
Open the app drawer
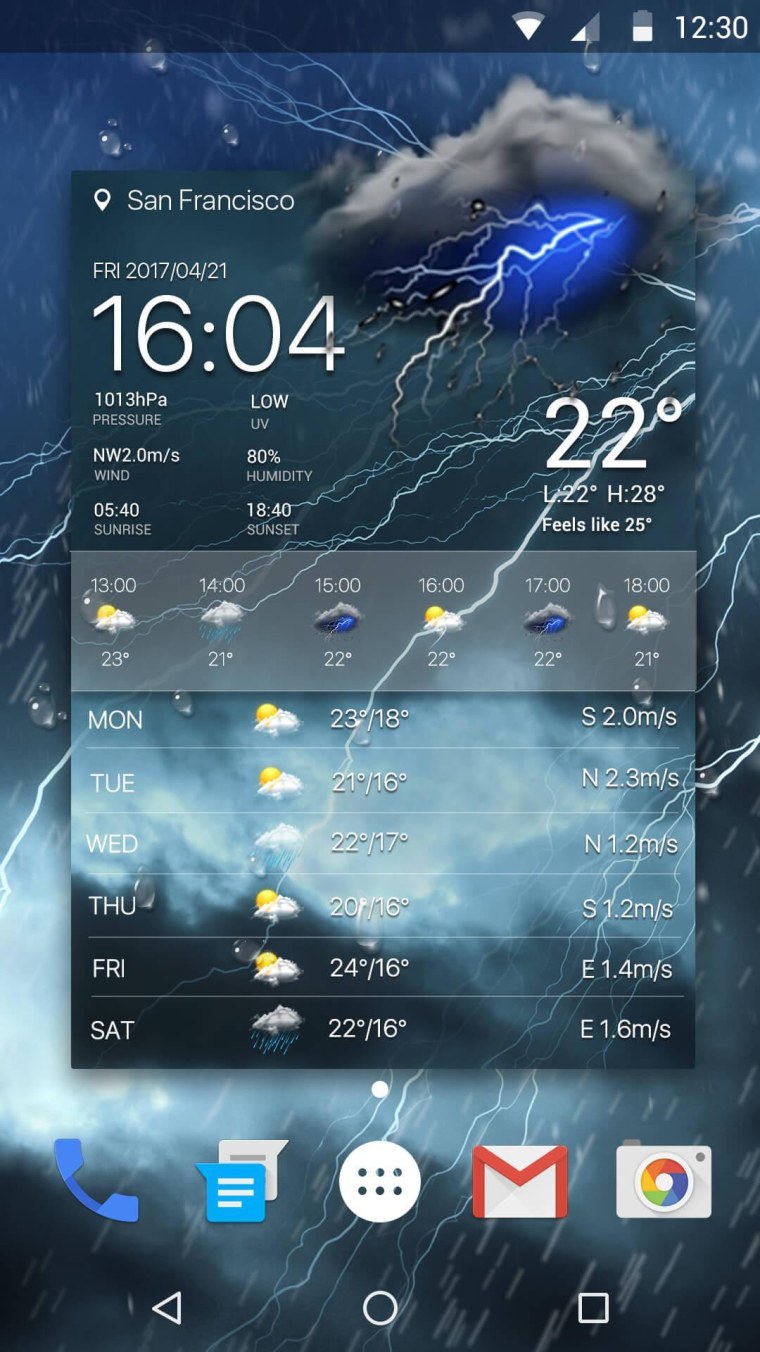point(380,1181)
